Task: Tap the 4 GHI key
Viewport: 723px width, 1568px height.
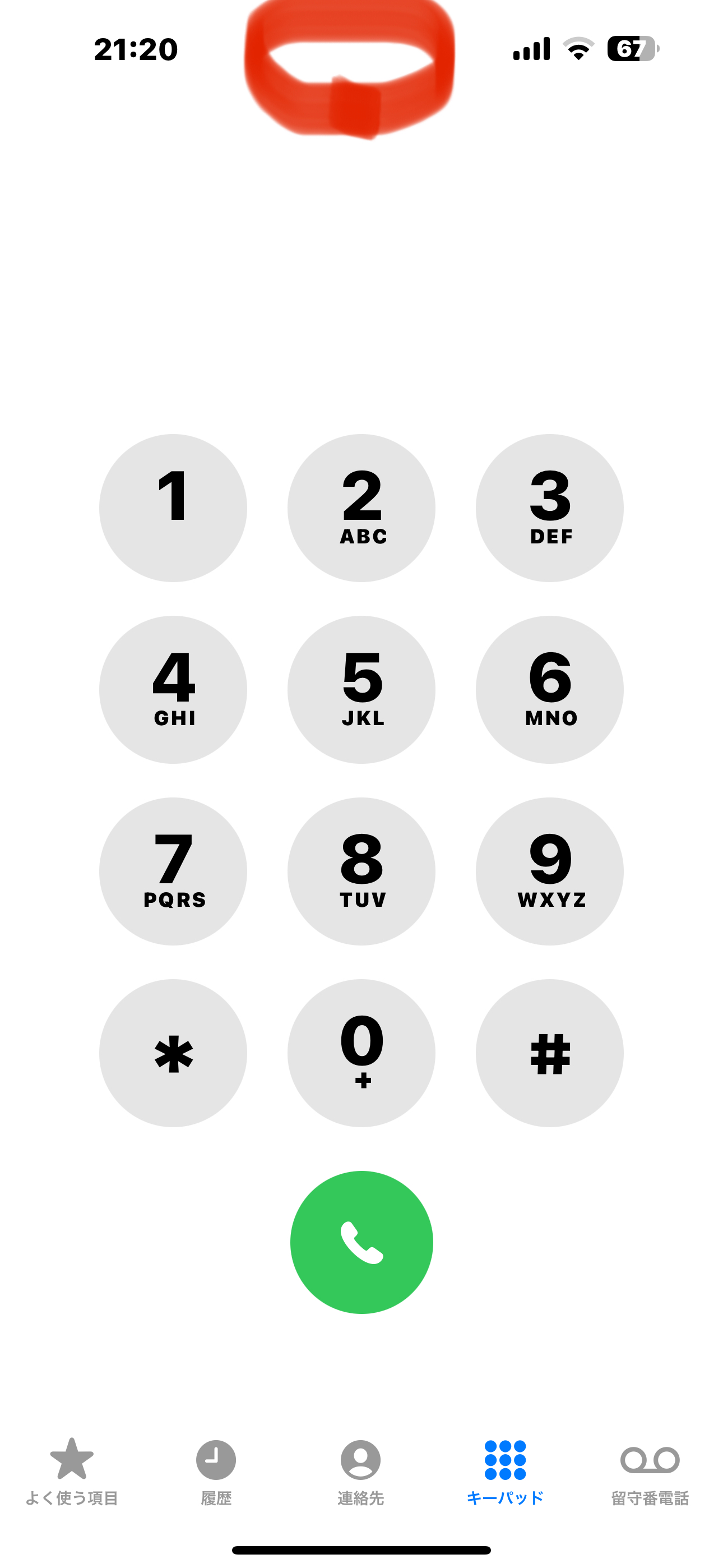Action: 173,690
